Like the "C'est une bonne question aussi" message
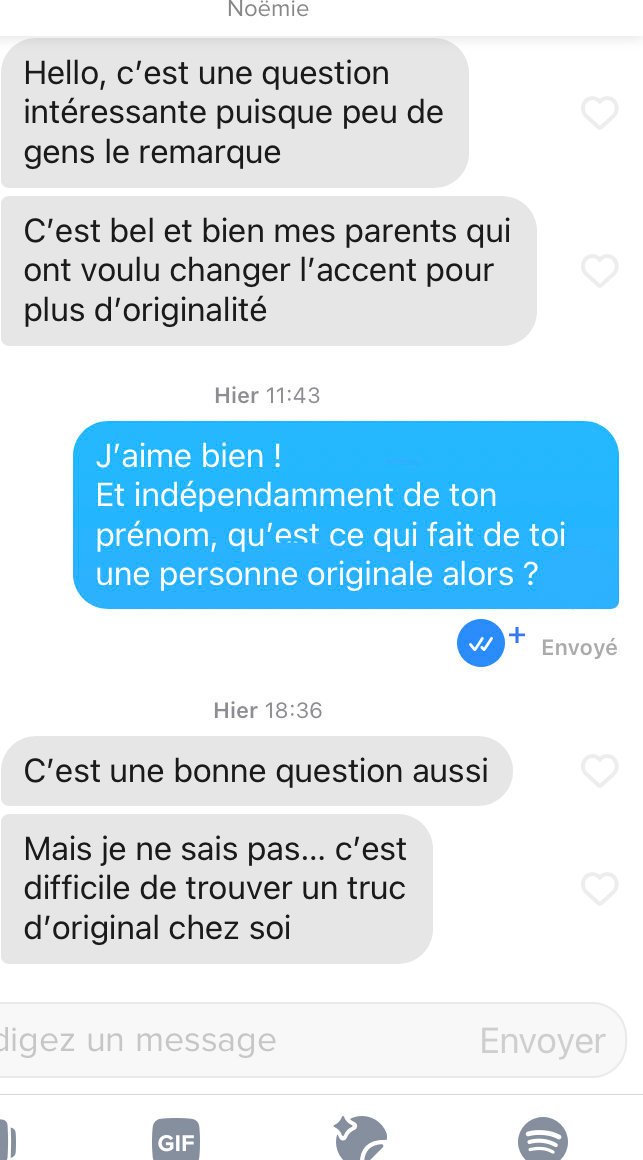This screenshot has height=1160, width=643. coord(599,771)
